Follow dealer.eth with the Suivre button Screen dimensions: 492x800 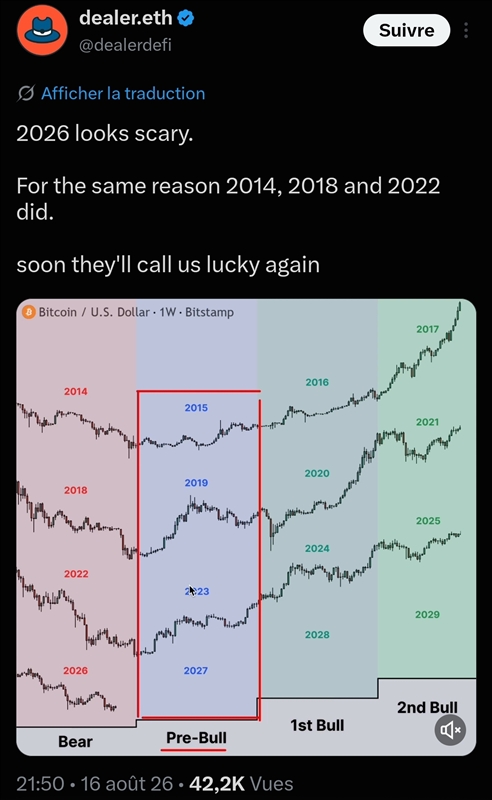[406, 31]
